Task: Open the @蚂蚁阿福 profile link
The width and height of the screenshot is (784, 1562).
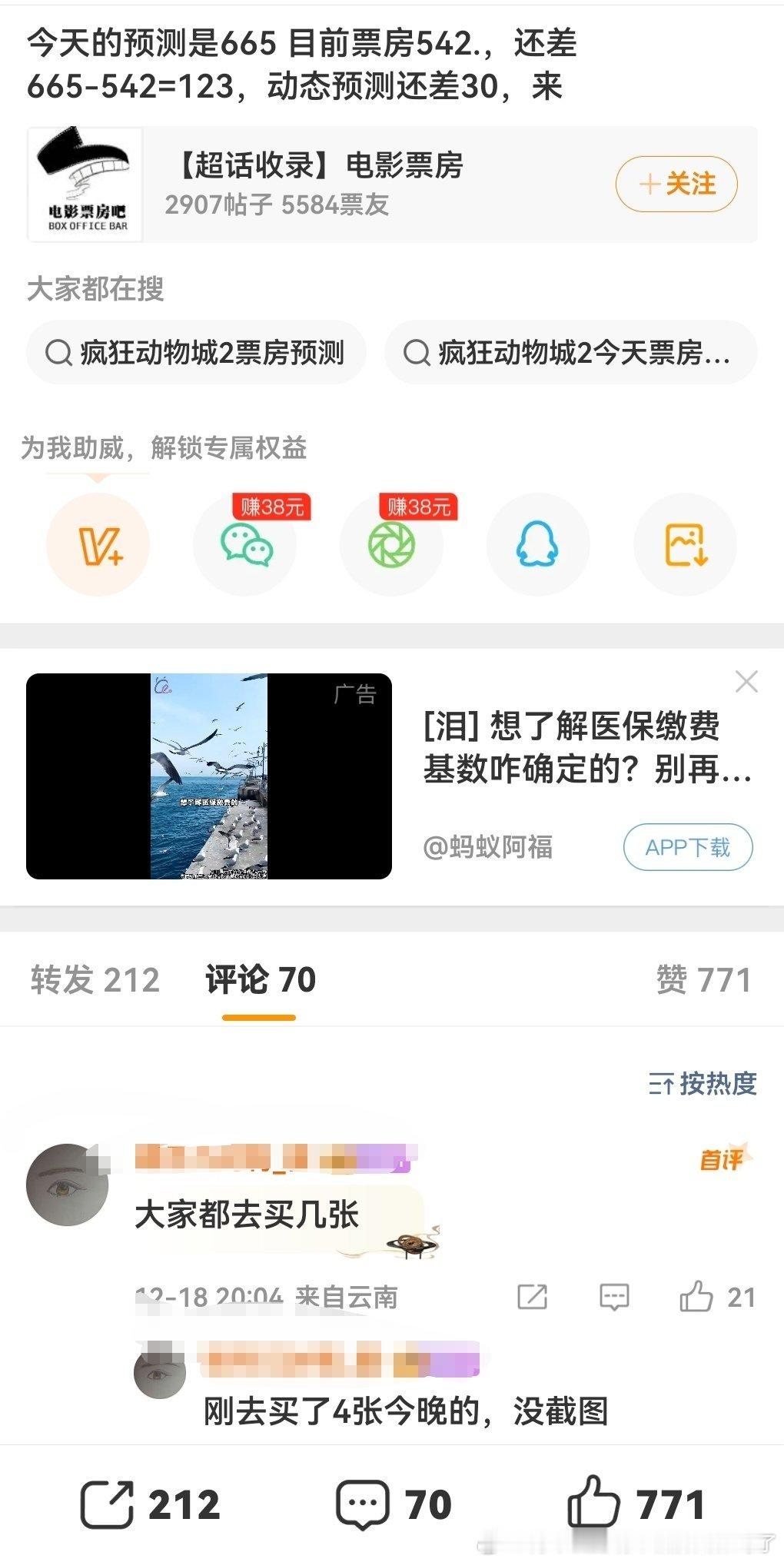Action: coord(489,846)
